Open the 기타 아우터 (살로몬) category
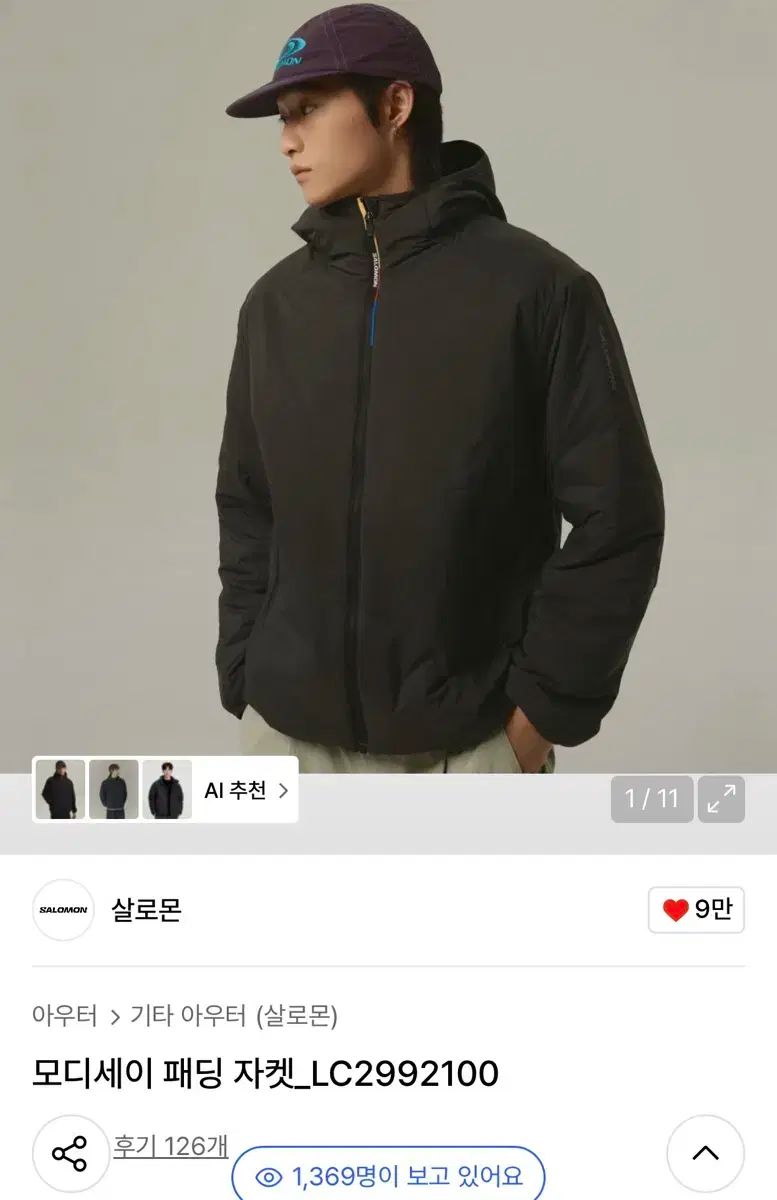Image resolution: width=777 pixels, height=1200 pixels. 234,1016
